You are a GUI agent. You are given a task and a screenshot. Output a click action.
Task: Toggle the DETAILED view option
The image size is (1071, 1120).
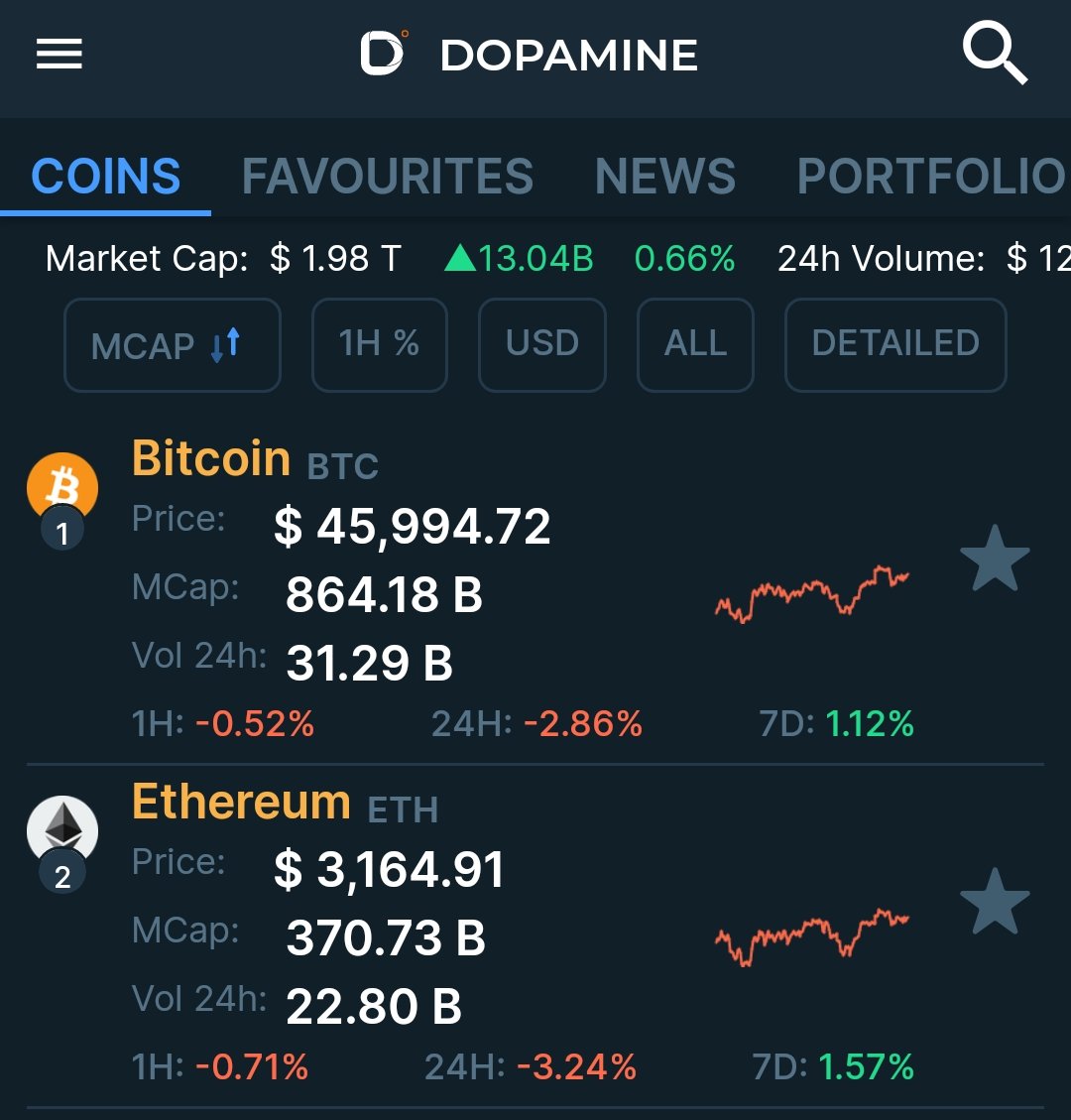tap(894, 343)
